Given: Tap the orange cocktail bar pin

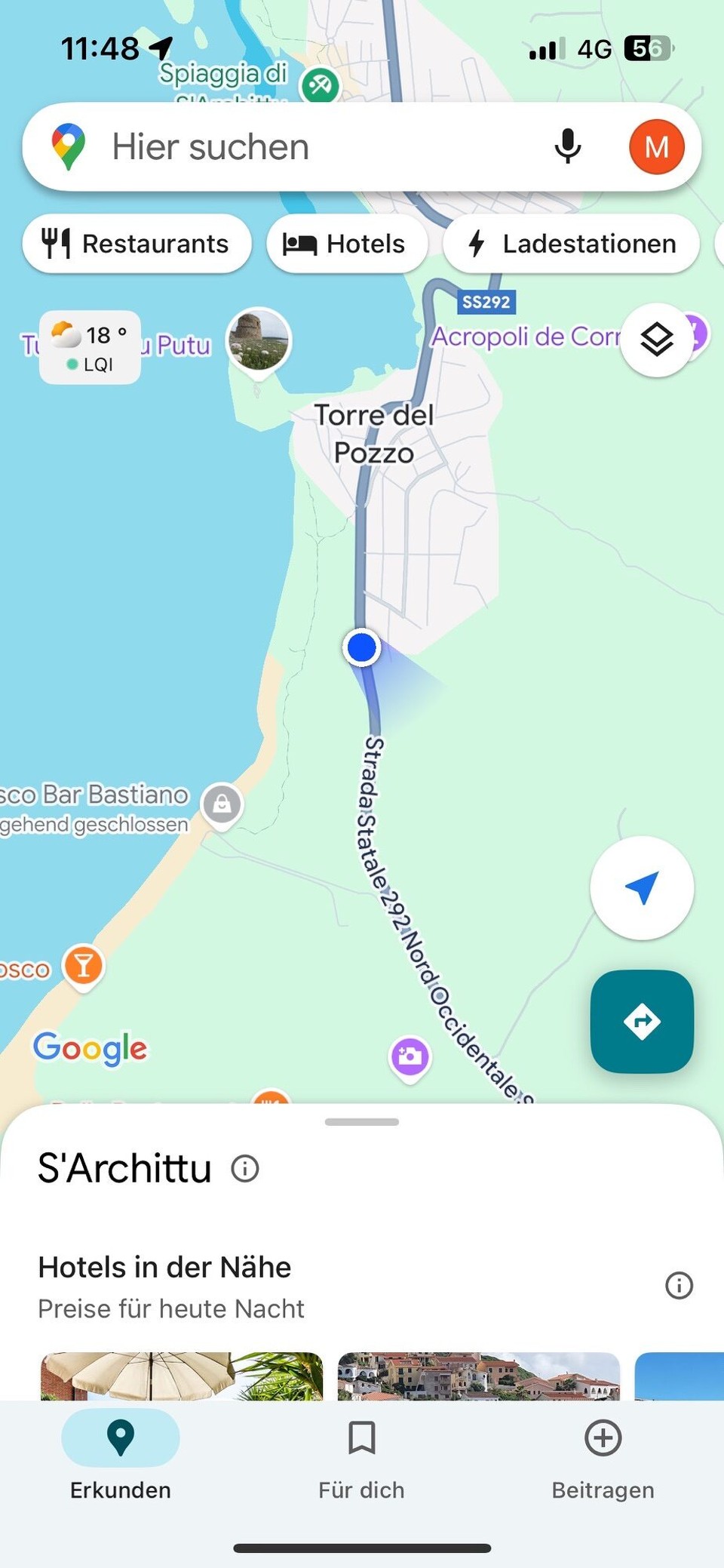Looking at the screenshot, I should (x=84, y=965).
